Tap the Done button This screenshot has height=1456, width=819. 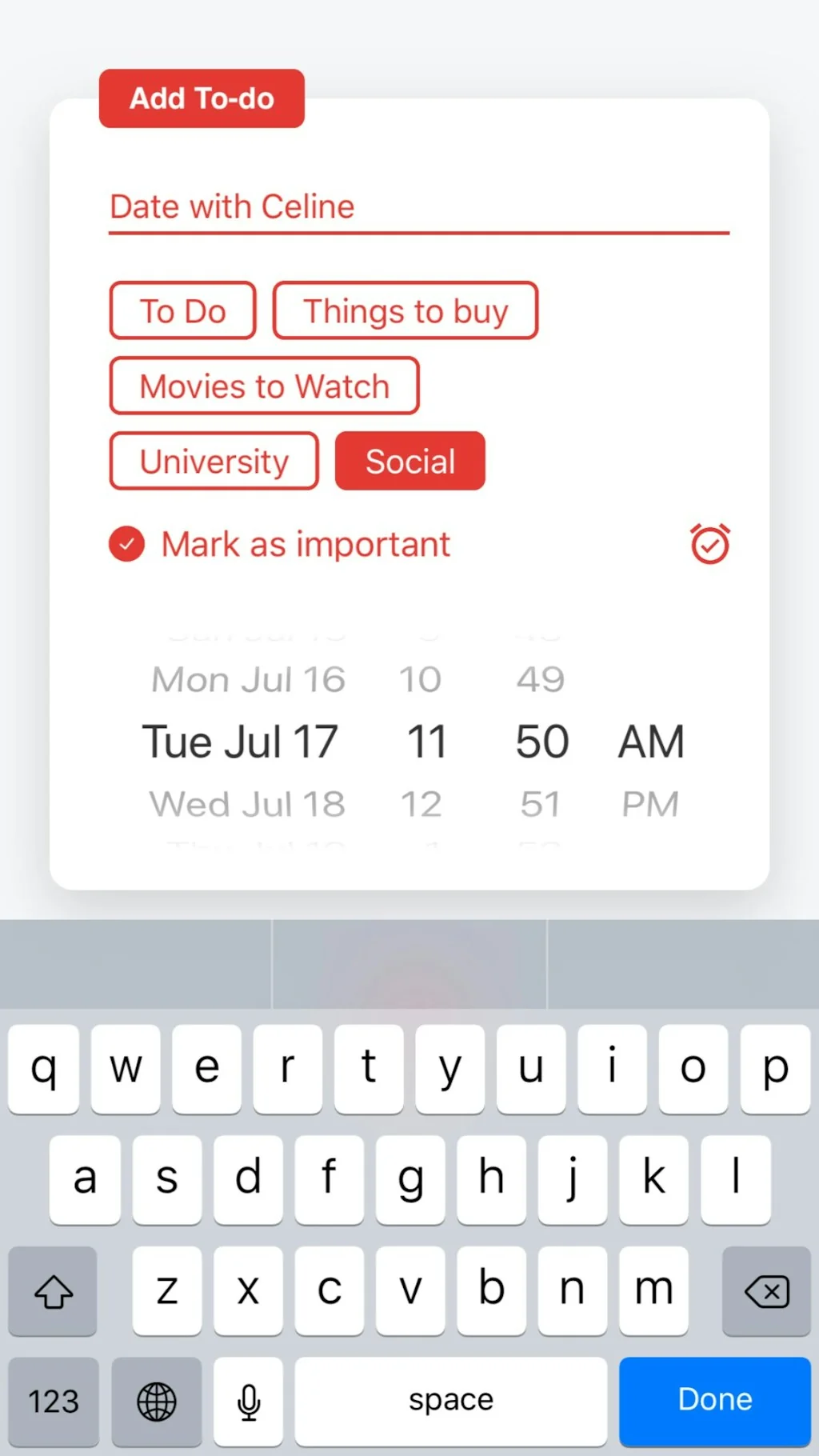click(714, 1401)
